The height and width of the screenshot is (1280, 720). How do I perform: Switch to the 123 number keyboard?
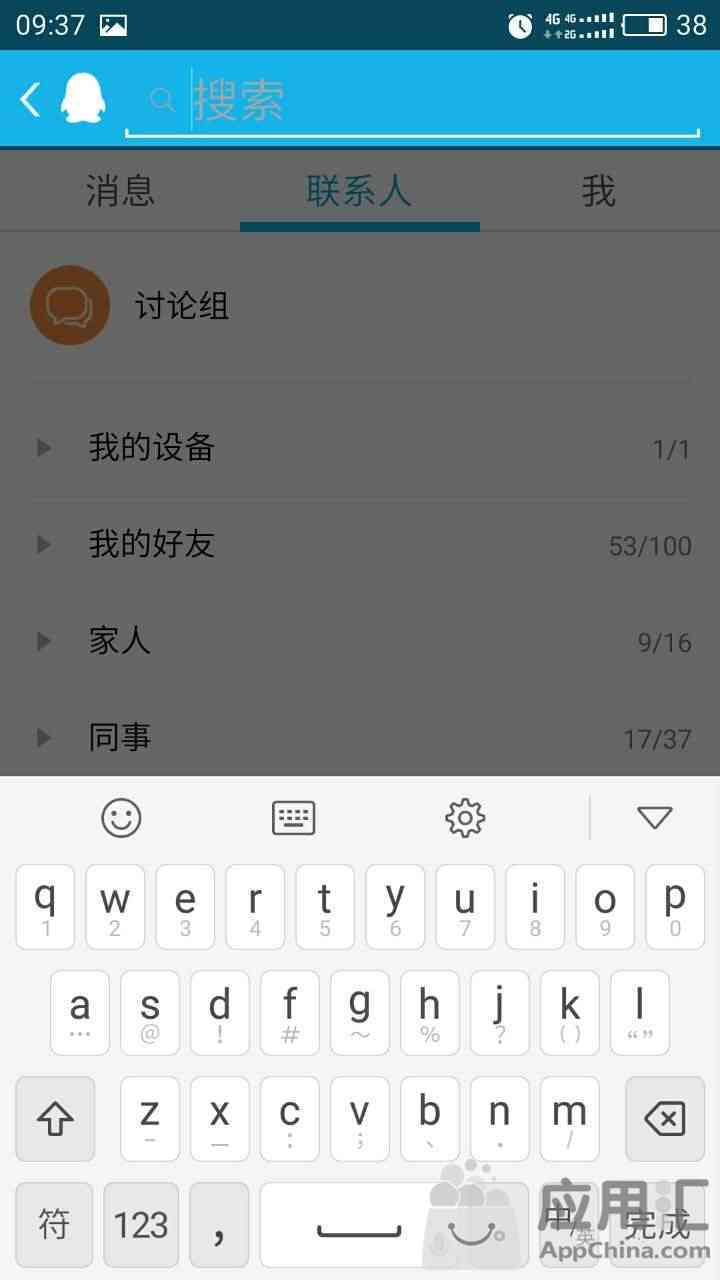pos(141,1224)
